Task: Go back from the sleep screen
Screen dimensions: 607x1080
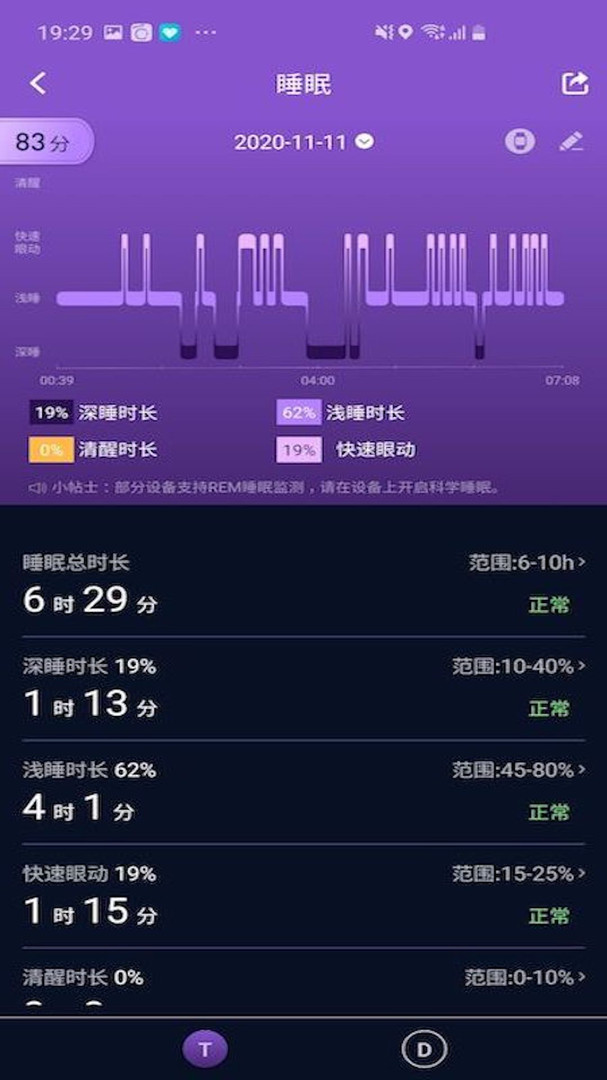Action: tap(38, 84)
